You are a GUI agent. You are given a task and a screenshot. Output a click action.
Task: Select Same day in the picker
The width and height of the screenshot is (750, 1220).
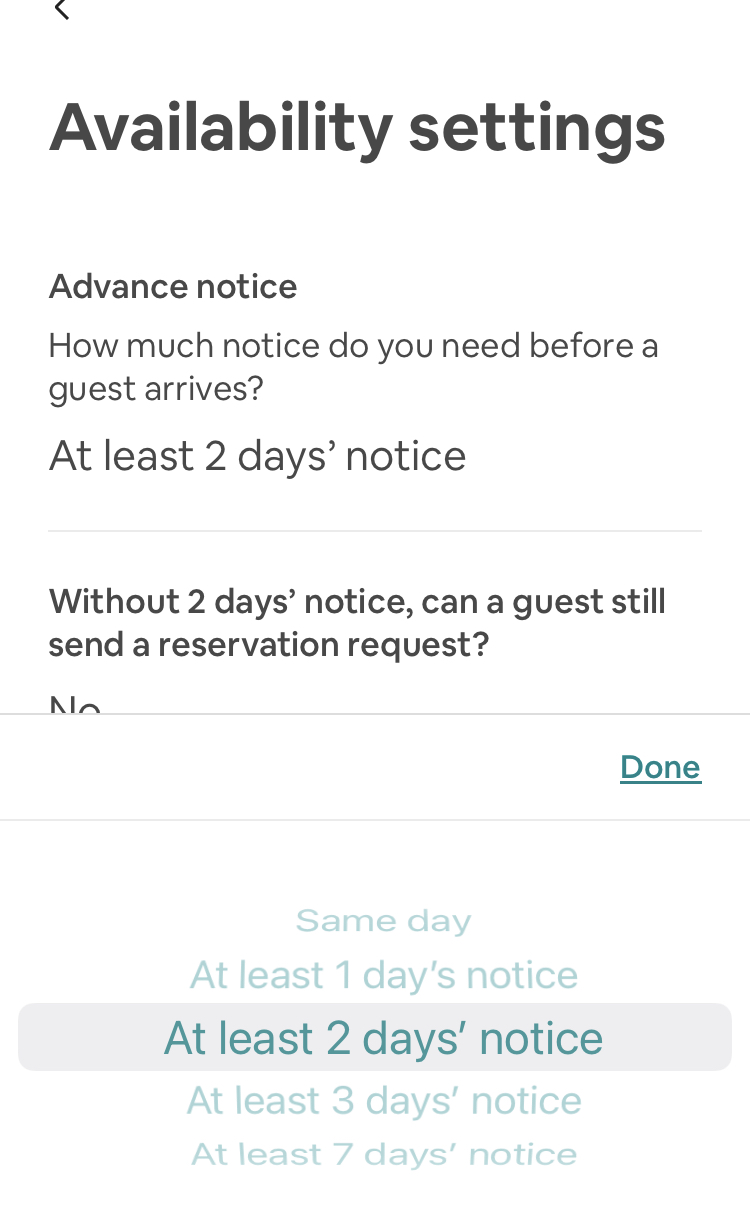pyautogui.click(x=383, y=920)
